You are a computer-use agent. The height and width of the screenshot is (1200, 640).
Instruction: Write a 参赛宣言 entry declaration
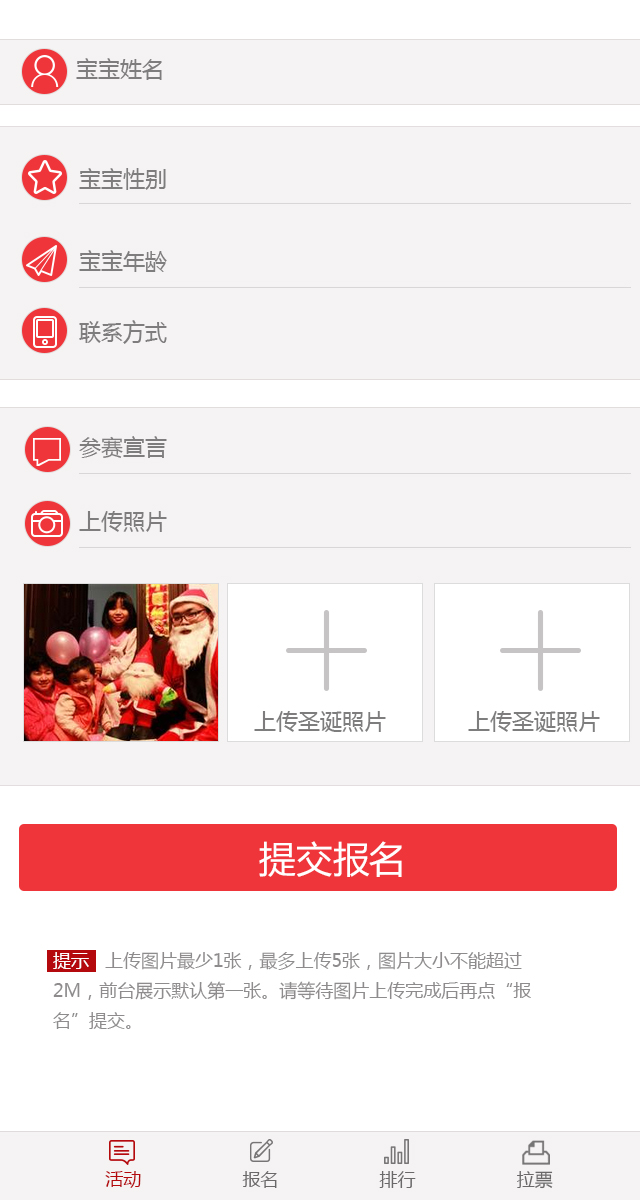350,448
